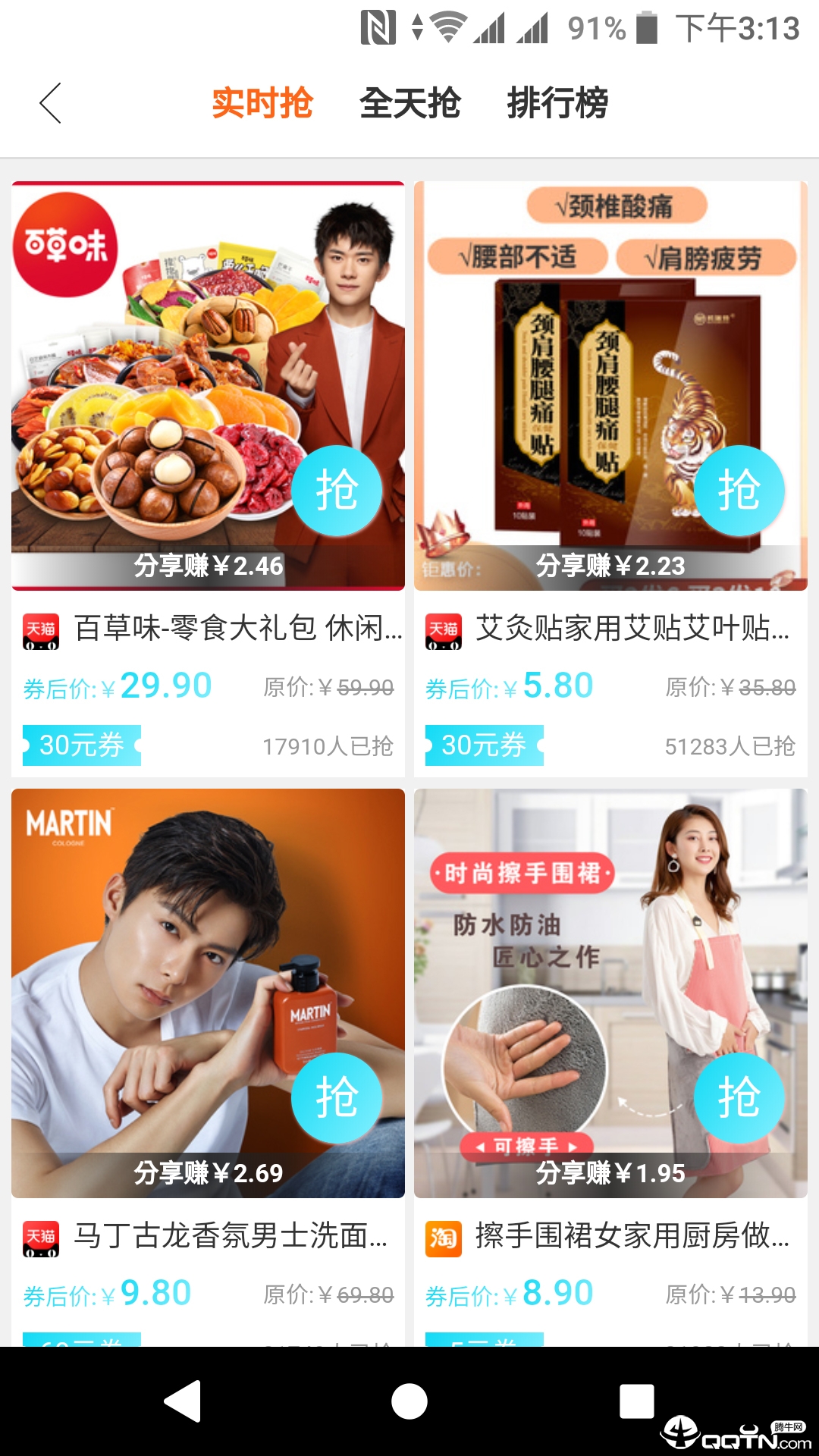Tap the system home button
The image size is (819, 1456).
click(409, 1401)
